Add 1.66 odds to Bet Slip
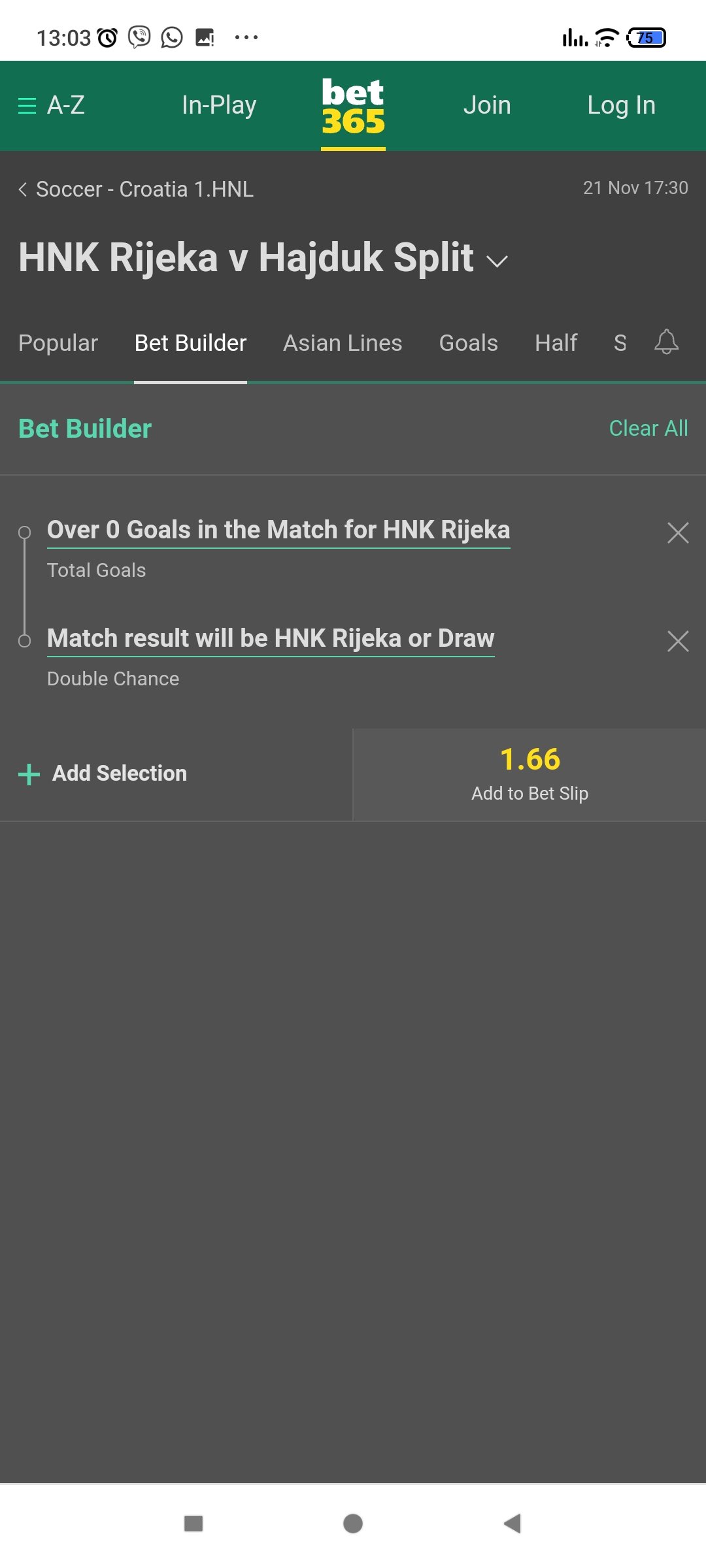The width and height of the screenshot is (706, 1568). 529,774
